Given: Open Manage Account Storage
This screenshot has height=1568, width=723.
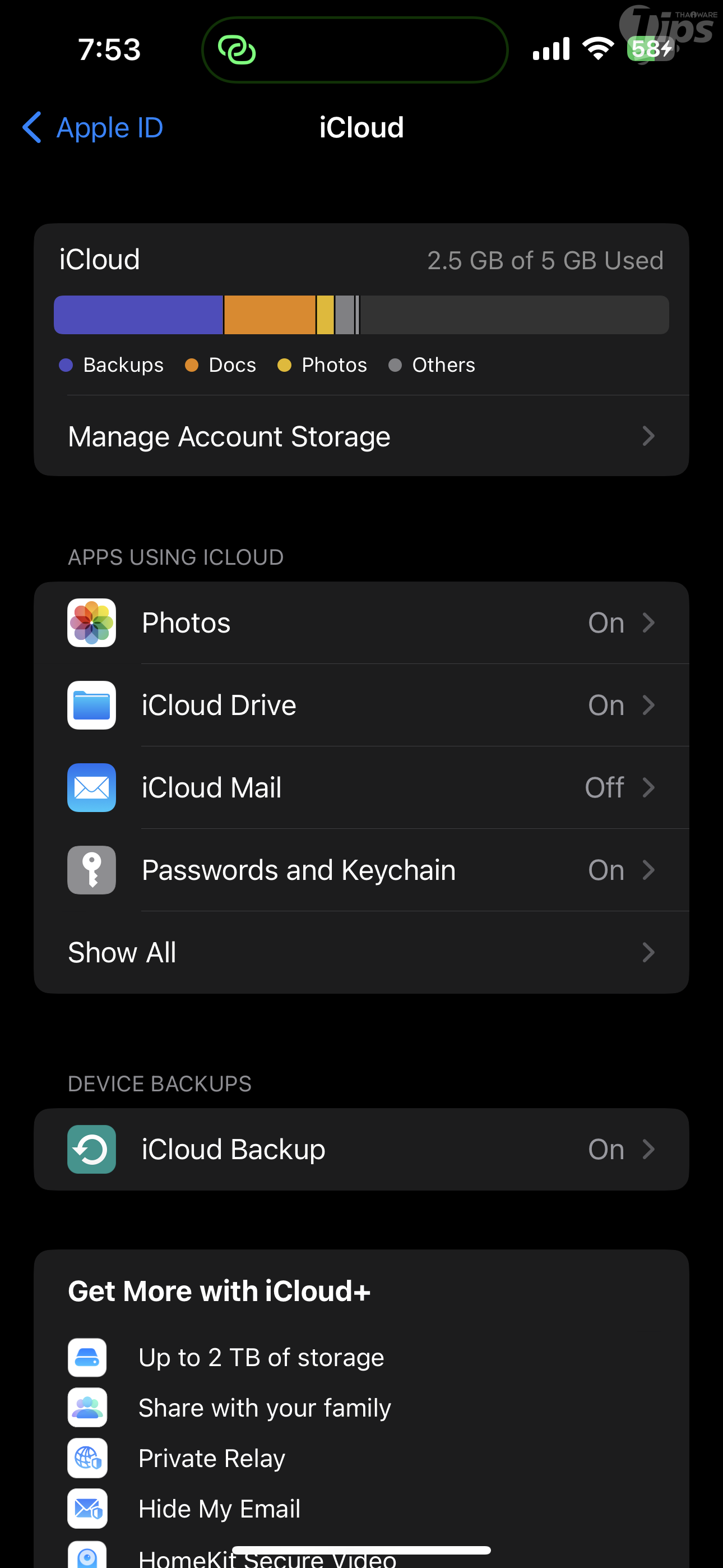Looking at the screenshot, I should click(361, 436).
